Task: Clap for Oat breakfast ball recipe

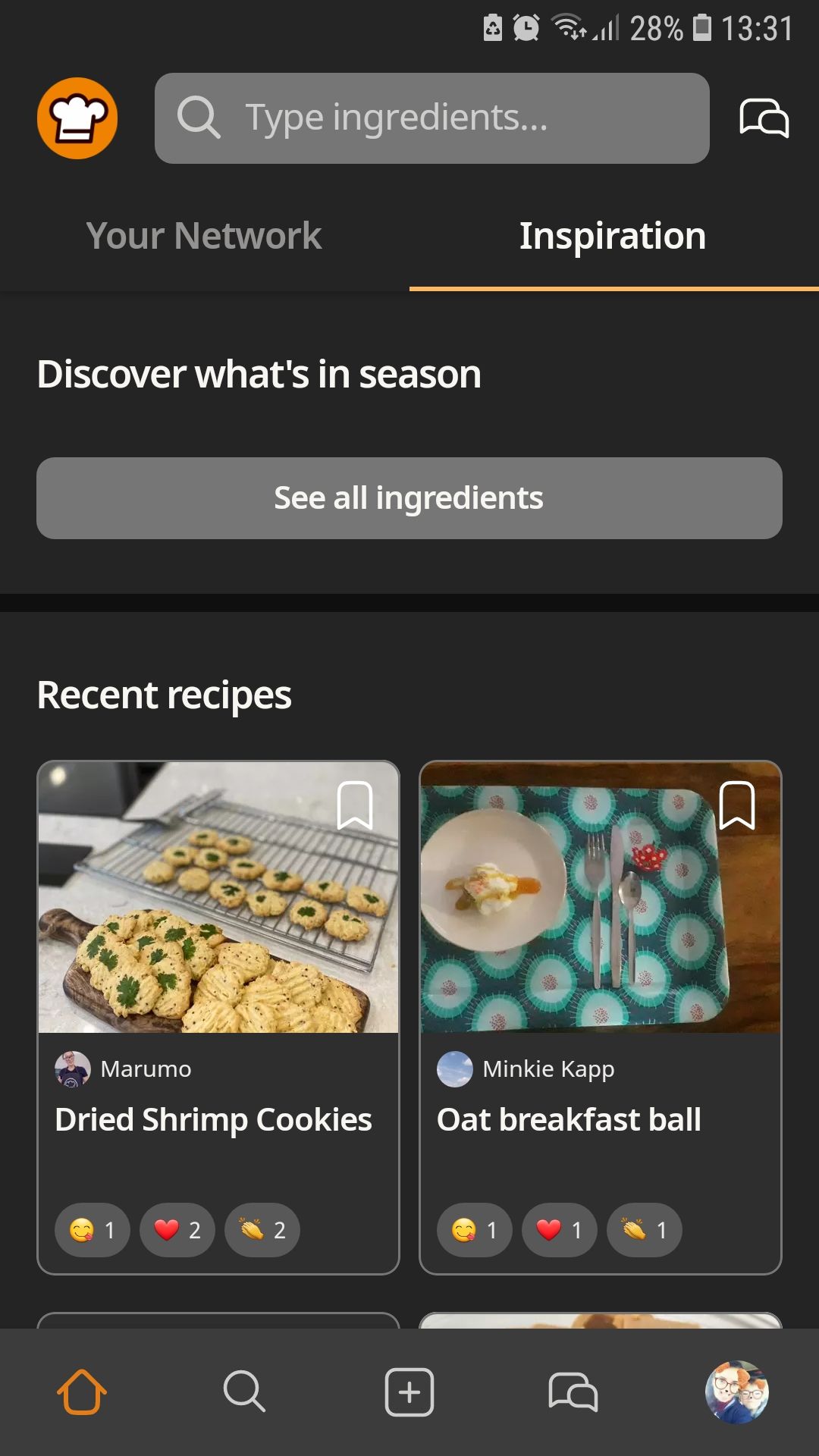Action: click(x=645, y=1230)
